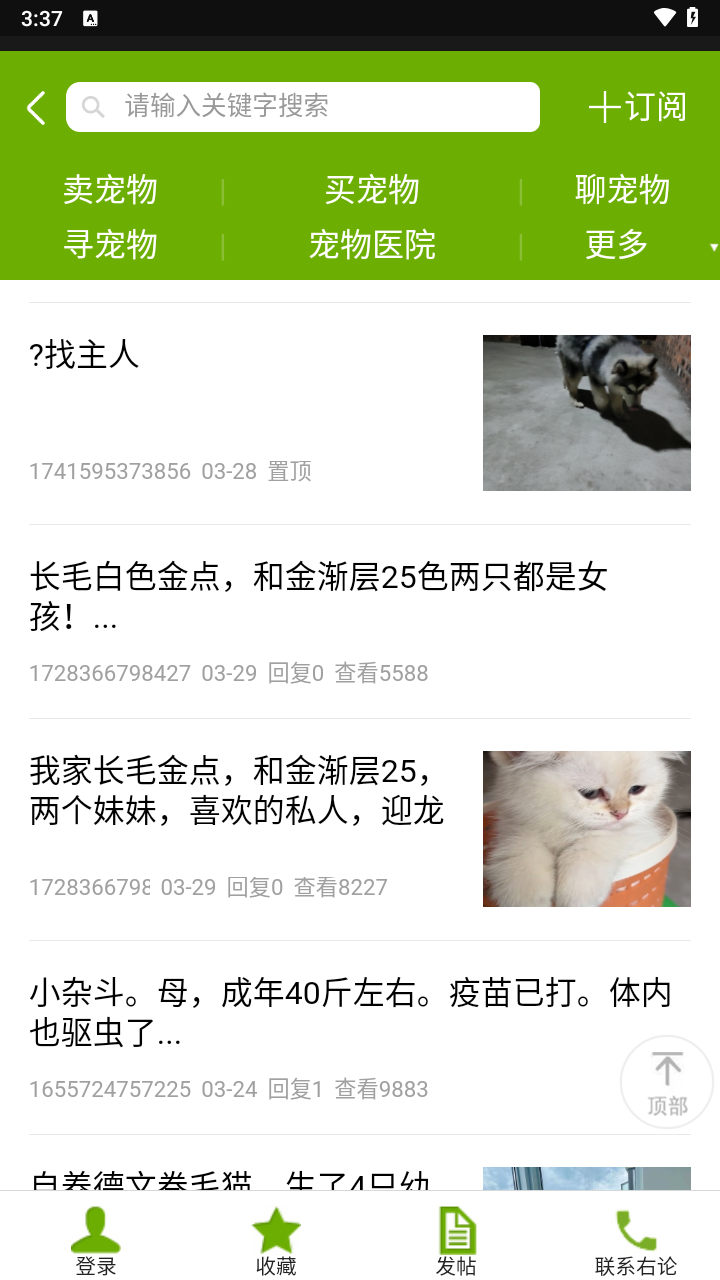Open the 登录 login tab
720x1280 pixels.
pos(96,1240)
